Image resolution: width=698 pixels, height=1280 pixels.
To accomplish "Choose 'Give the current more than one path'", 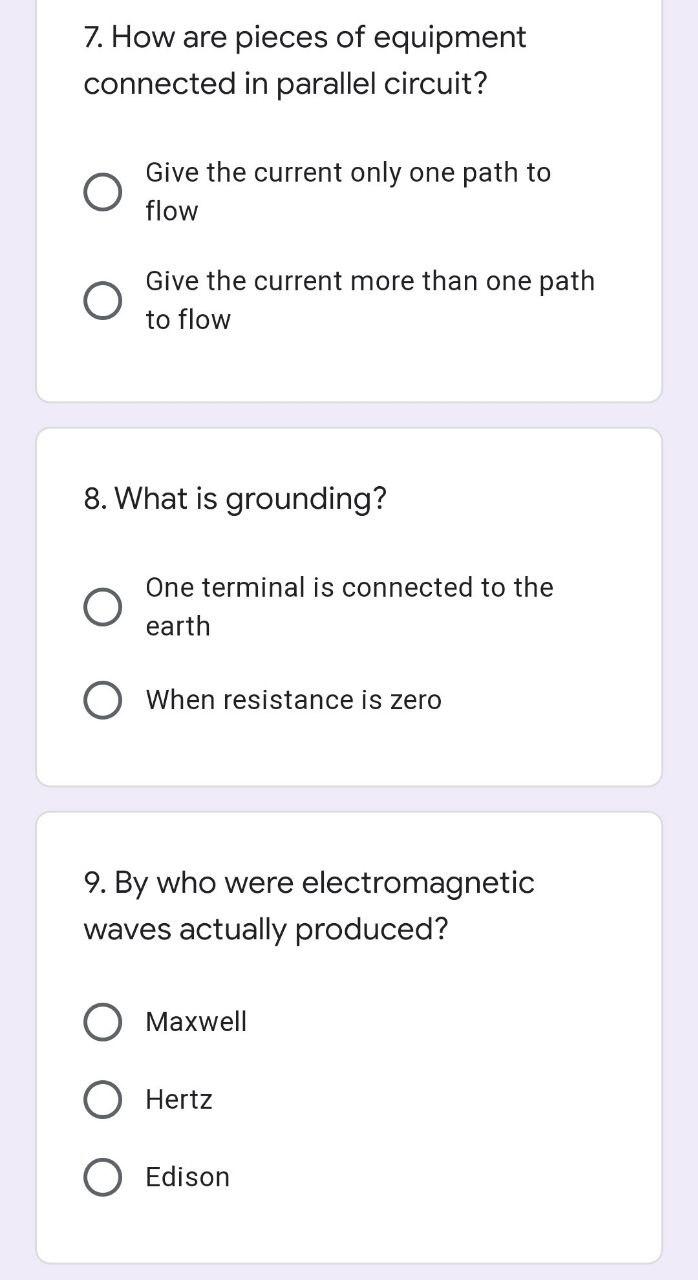I will click(103, 300).
